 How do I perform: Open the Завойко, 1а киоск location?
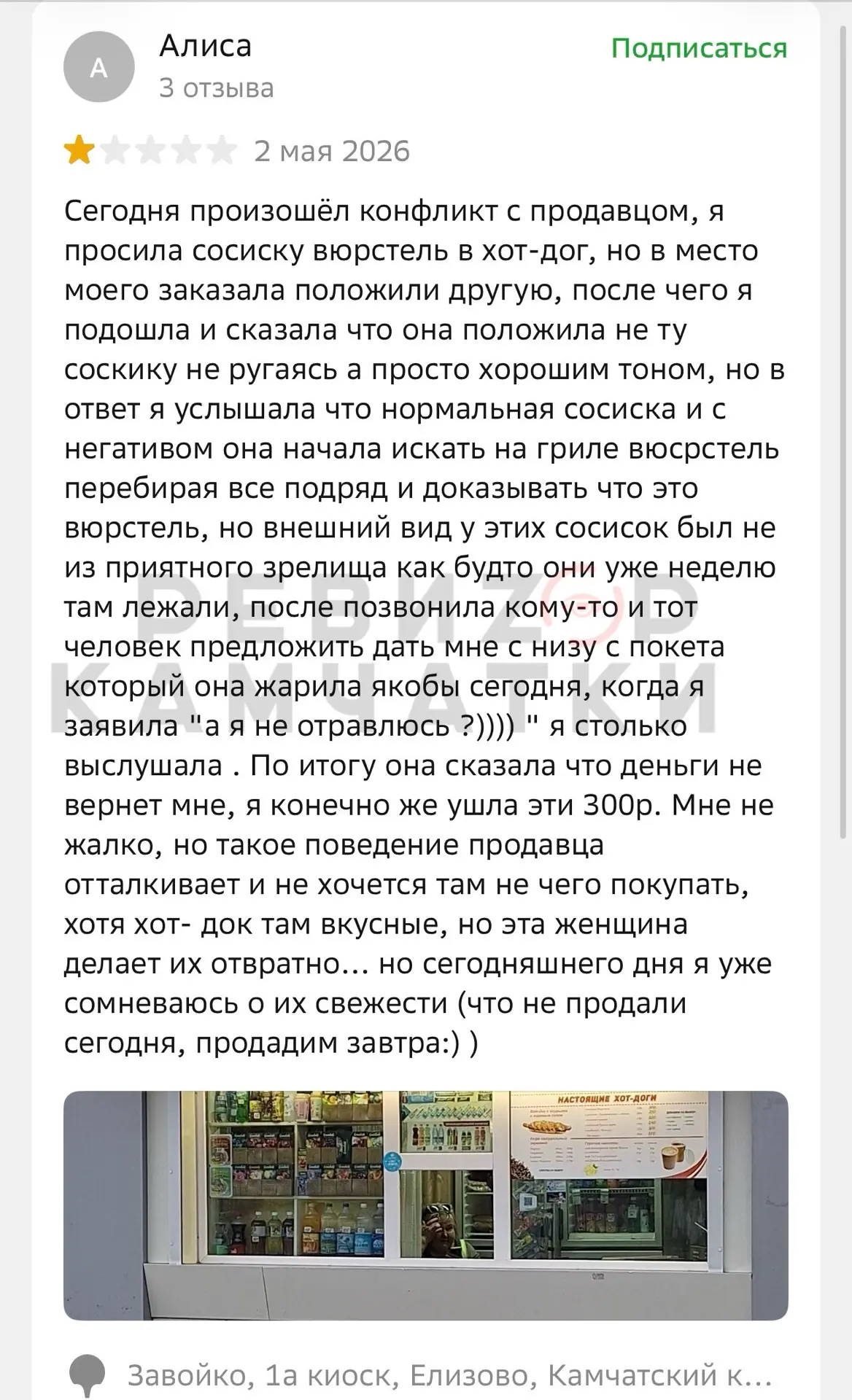pos(449,1375)
